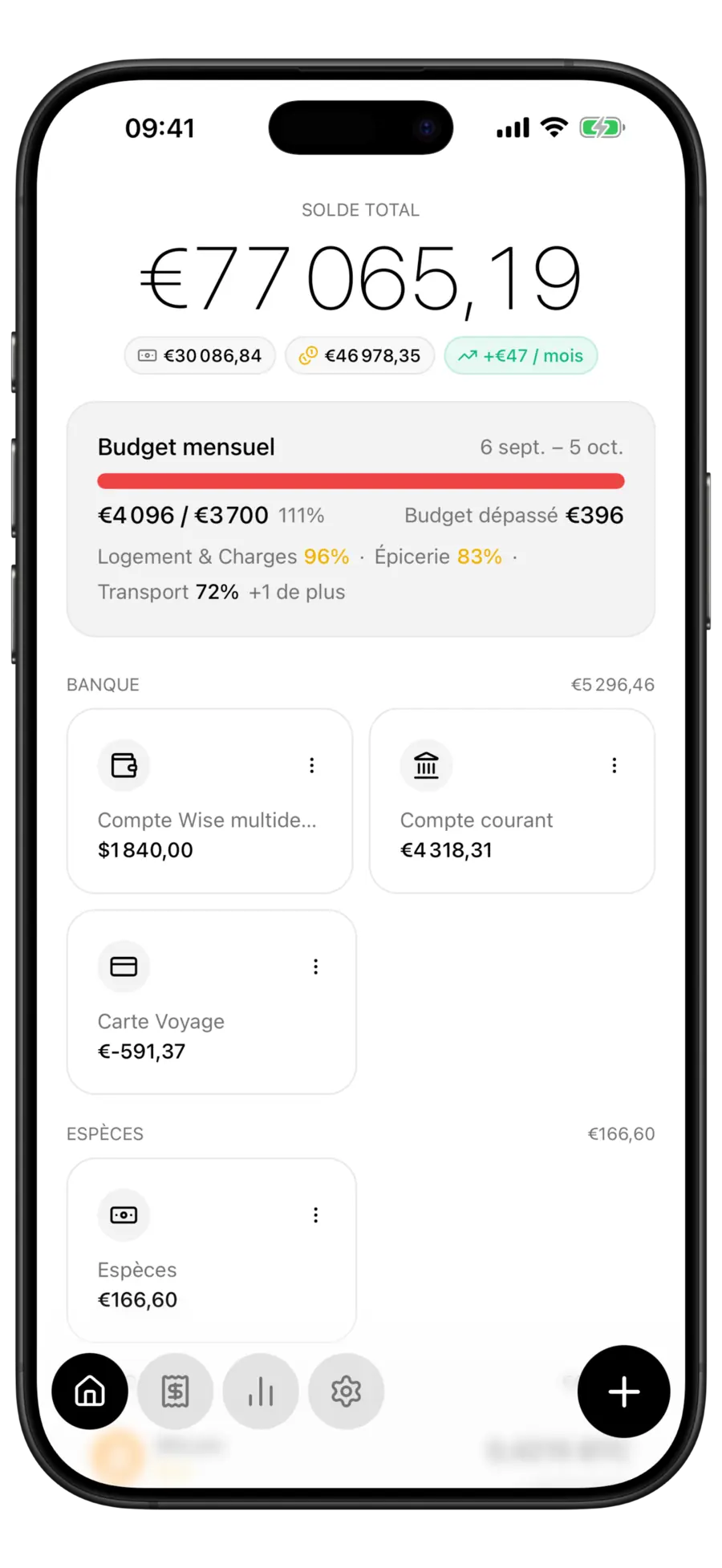Open the Espèces cash account card
Image resolution: width=722 pixels, height=1568 pixels.
click(x=212, y=1250)
